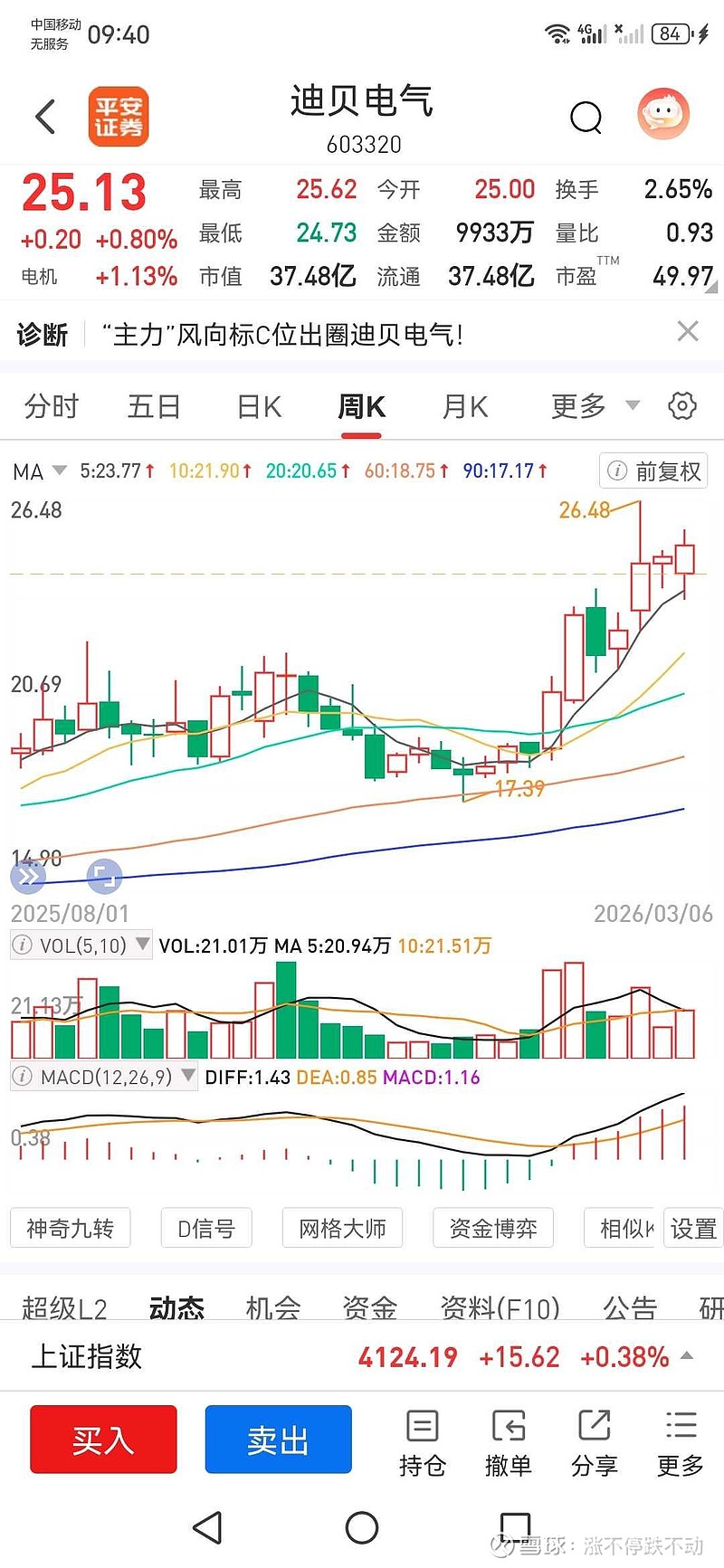724x1568 pixels.
Task: Open the chart settings gear
Action: pyautogui.click(x=683, y=406)
